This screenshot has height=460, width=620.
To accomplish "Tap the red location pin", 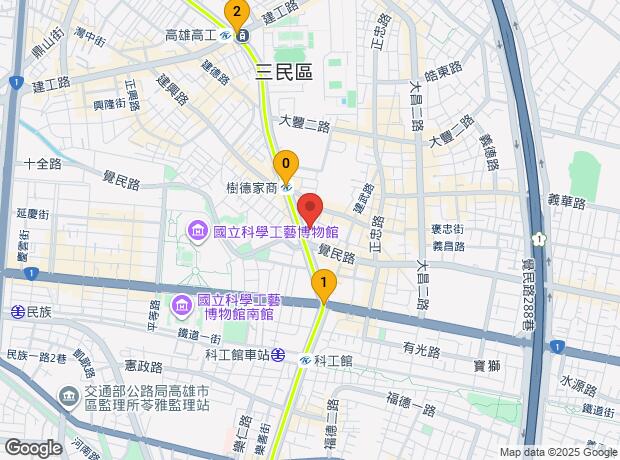I will (x=310, y=210).
